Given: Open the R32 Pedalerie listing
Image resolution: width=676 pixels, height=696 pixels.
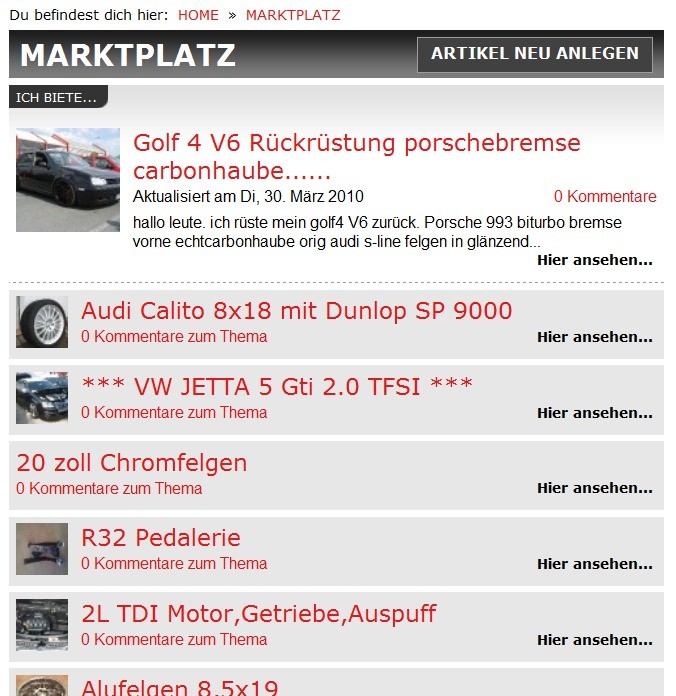Looking at the screenshot, I should point(161,538).
